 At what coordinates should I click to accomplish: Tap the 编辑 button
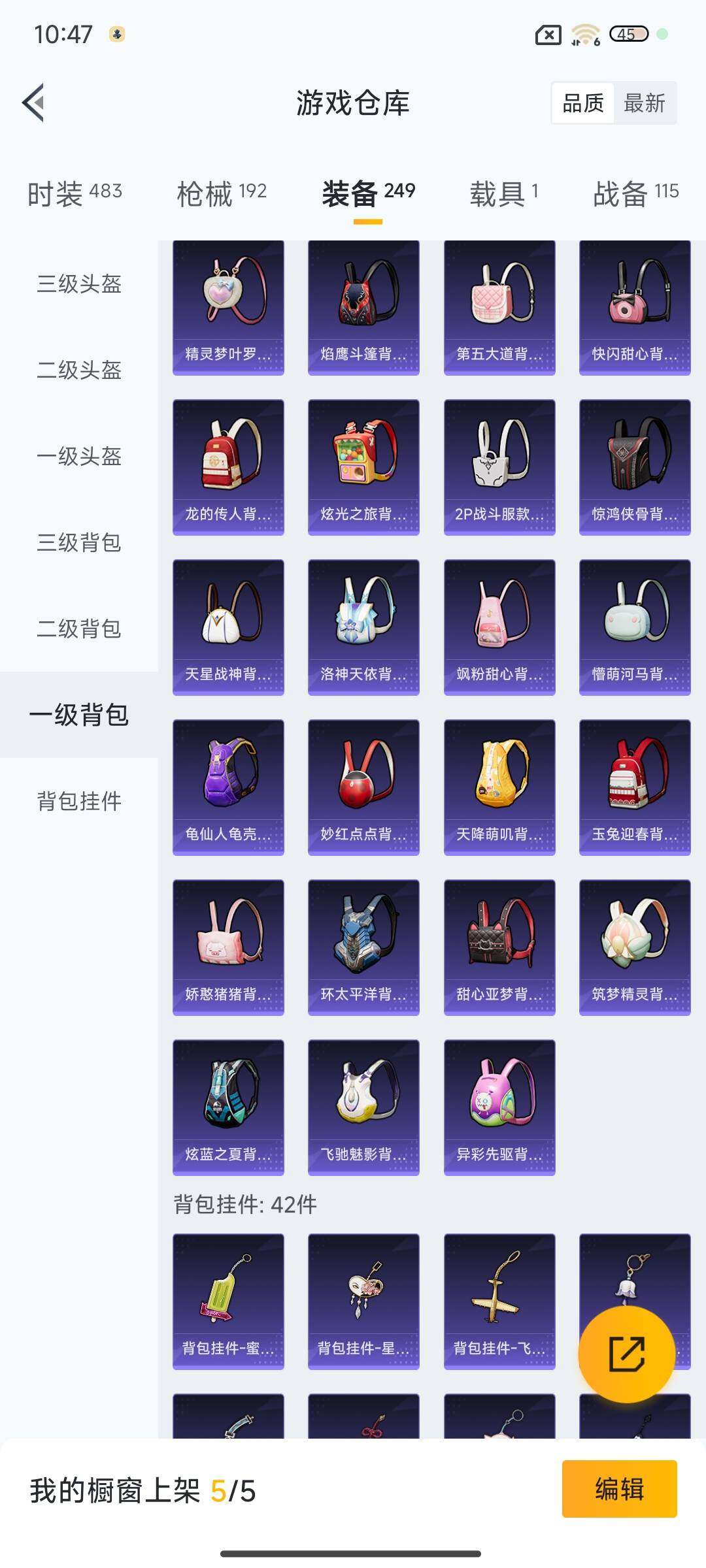619,1489
